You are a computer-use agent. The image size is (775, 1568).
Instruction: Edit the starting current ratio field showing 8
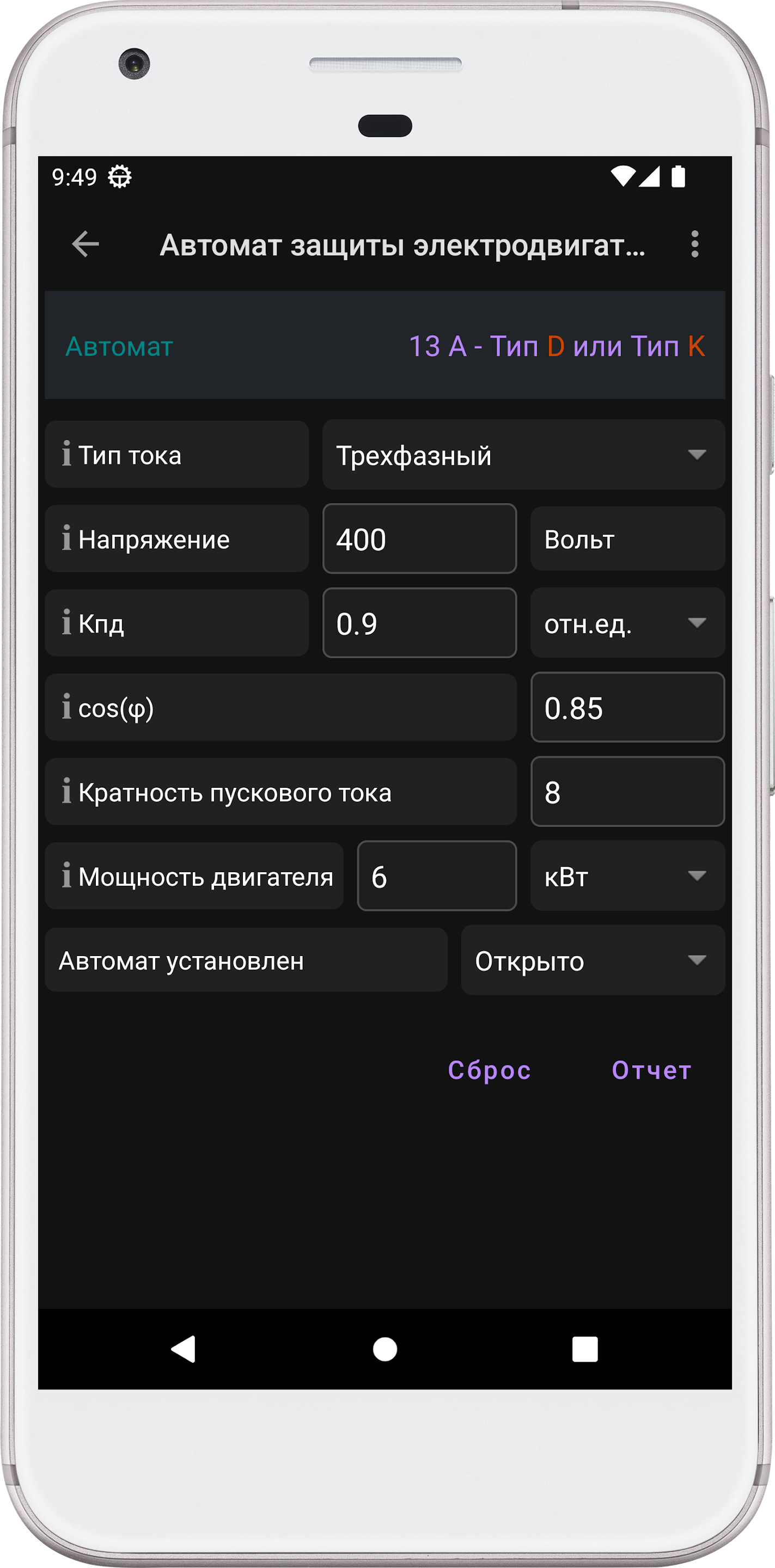(x=627, y=791)
